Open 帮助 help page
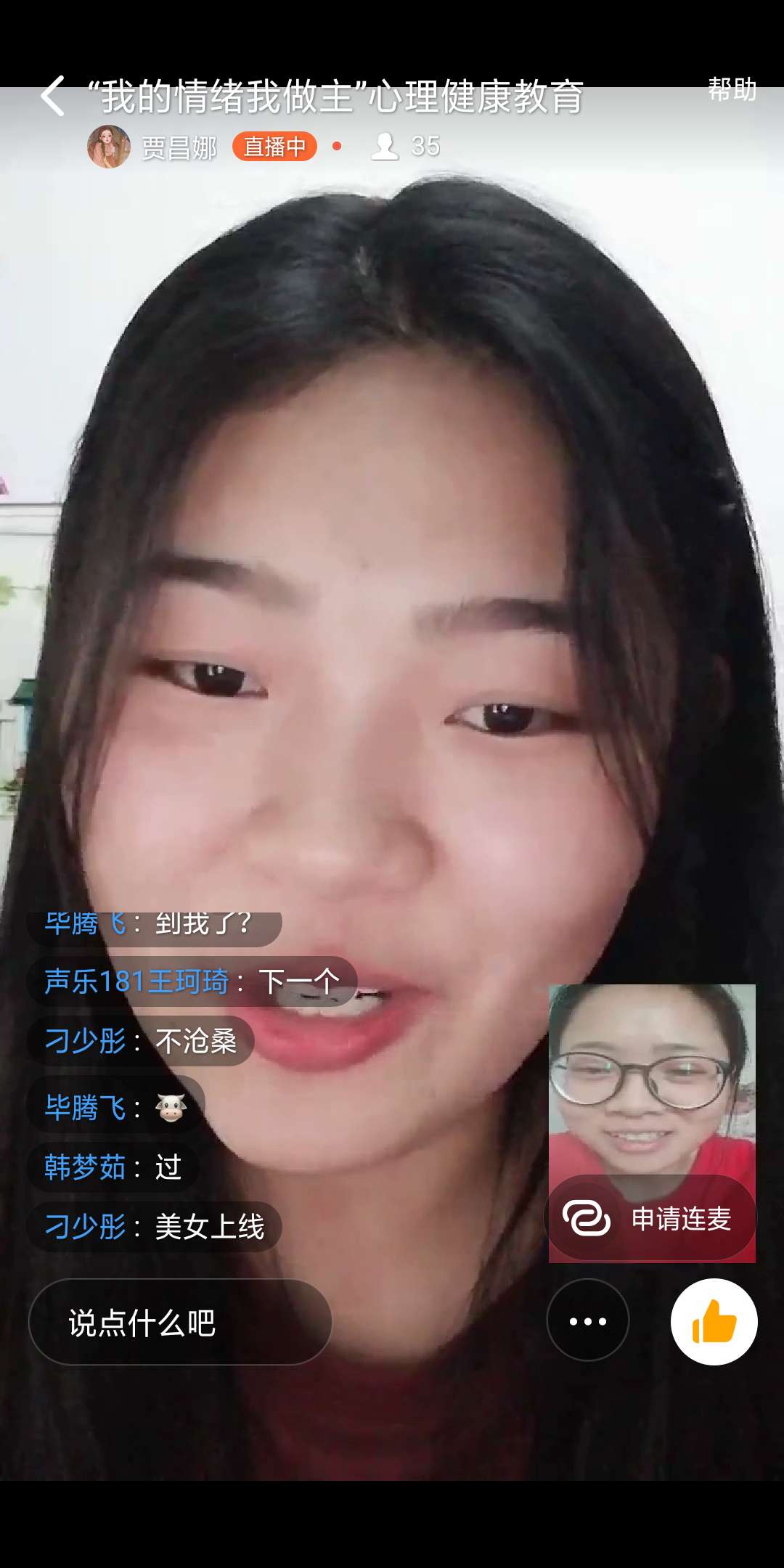784x1568 pixels. pyautogui.click(x=732, y=90)
